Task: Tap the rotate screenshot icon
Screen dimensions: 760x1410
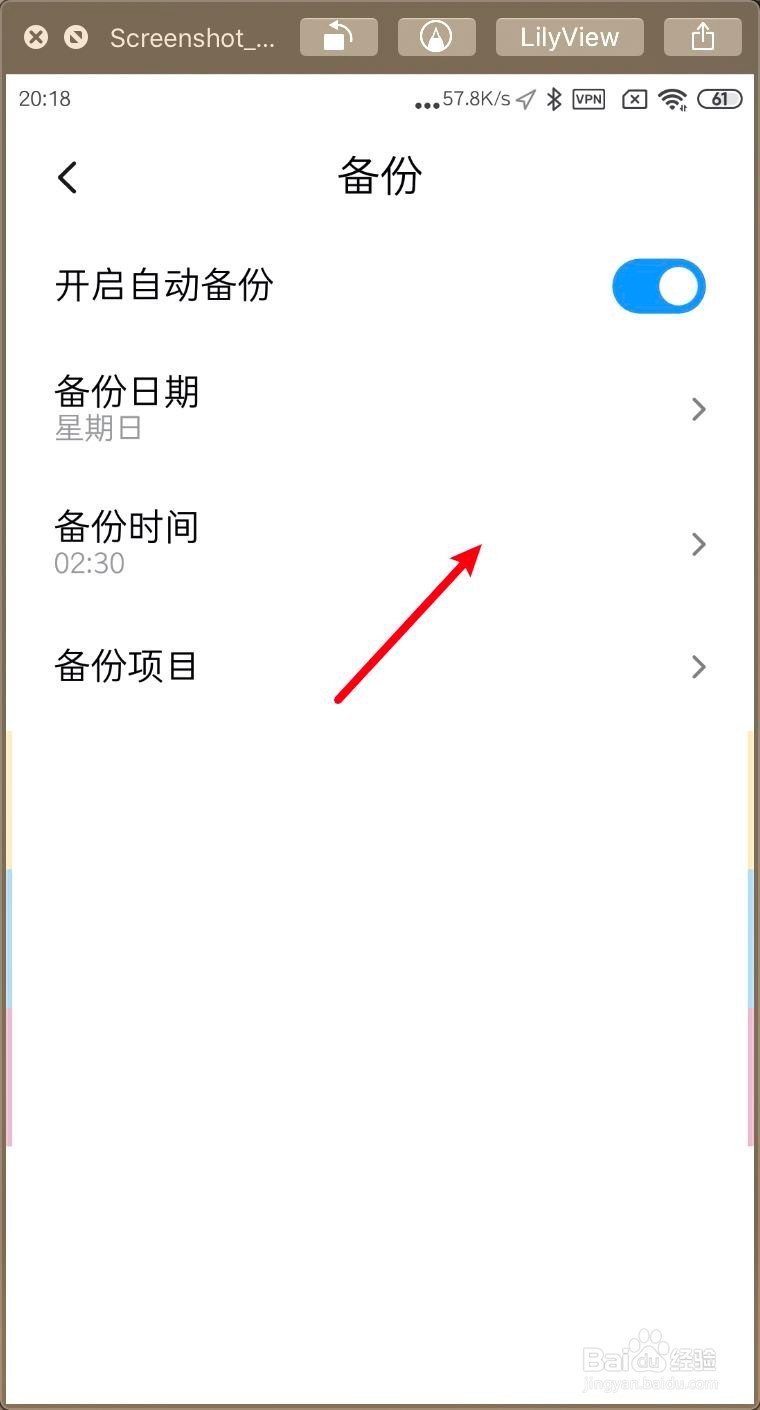Action: pos(338,36)
